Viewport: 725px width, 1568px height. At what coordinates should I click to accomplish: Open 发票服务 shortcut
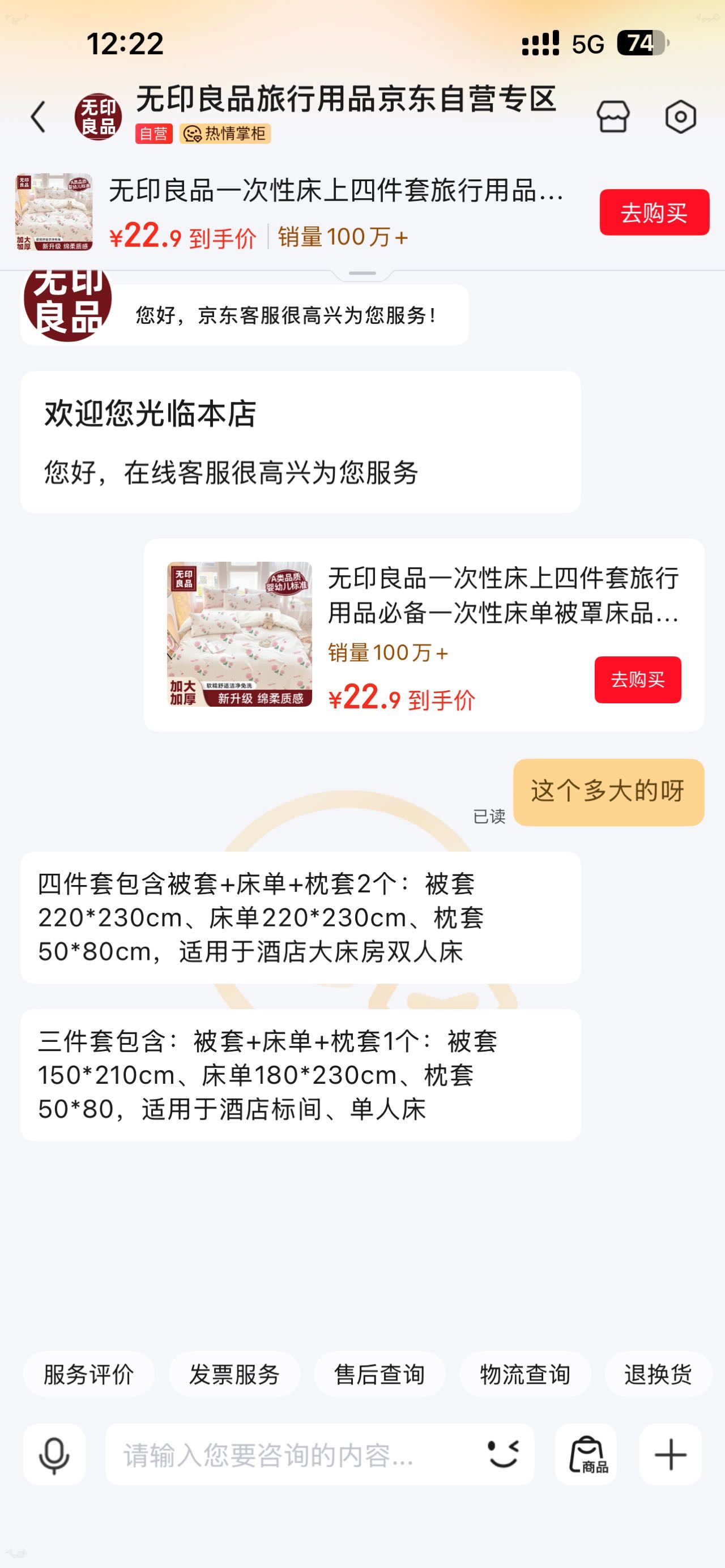(x=234, y=1374)
